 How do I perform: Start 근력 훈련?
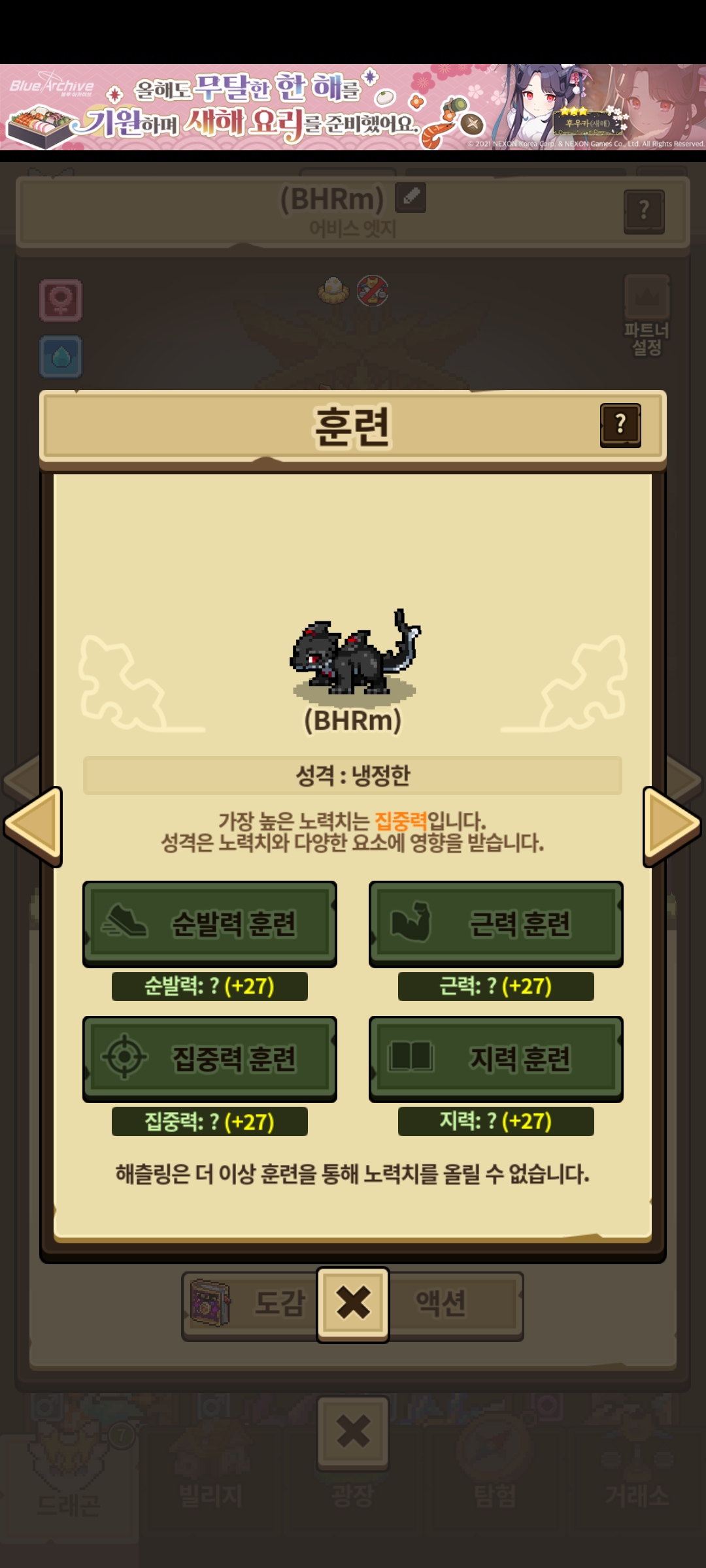pos(496,924)
